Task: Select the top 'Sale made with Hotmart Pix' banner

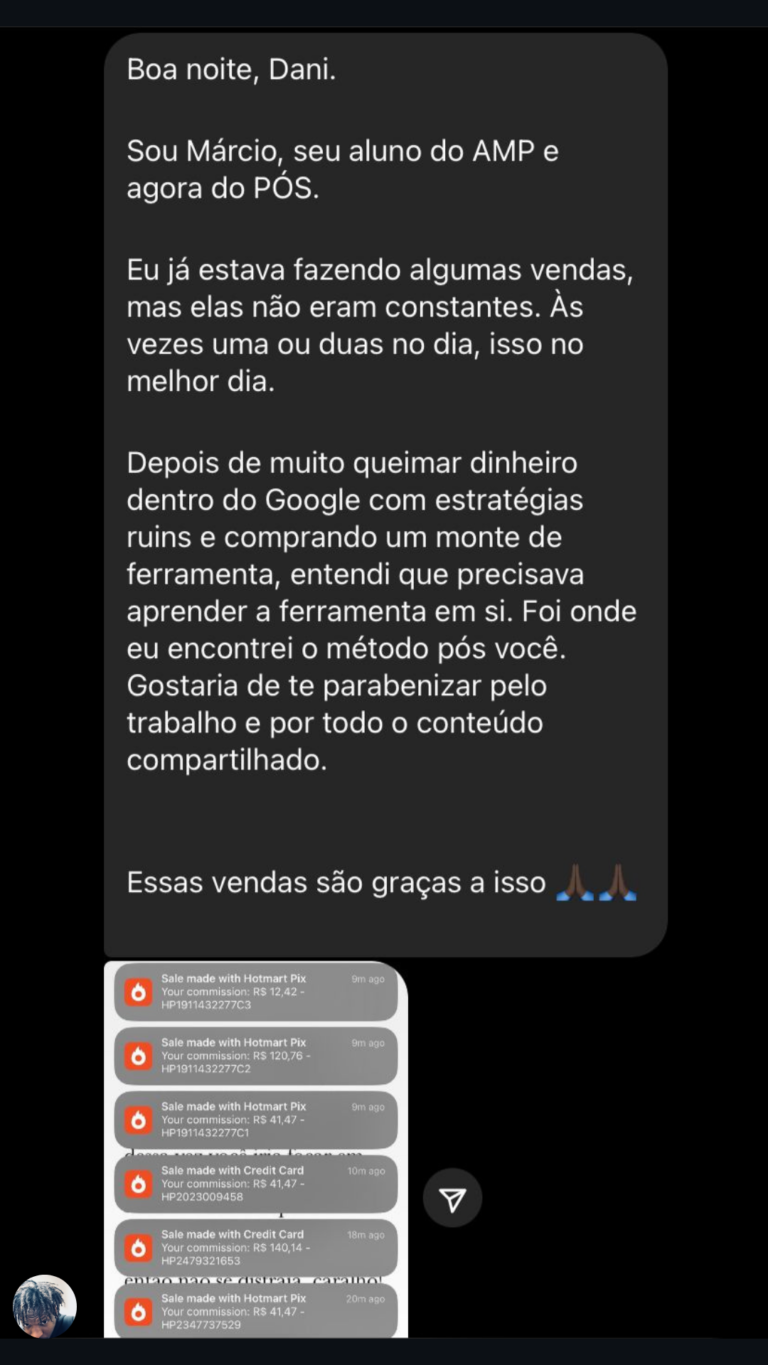Action: coord(255,988)
